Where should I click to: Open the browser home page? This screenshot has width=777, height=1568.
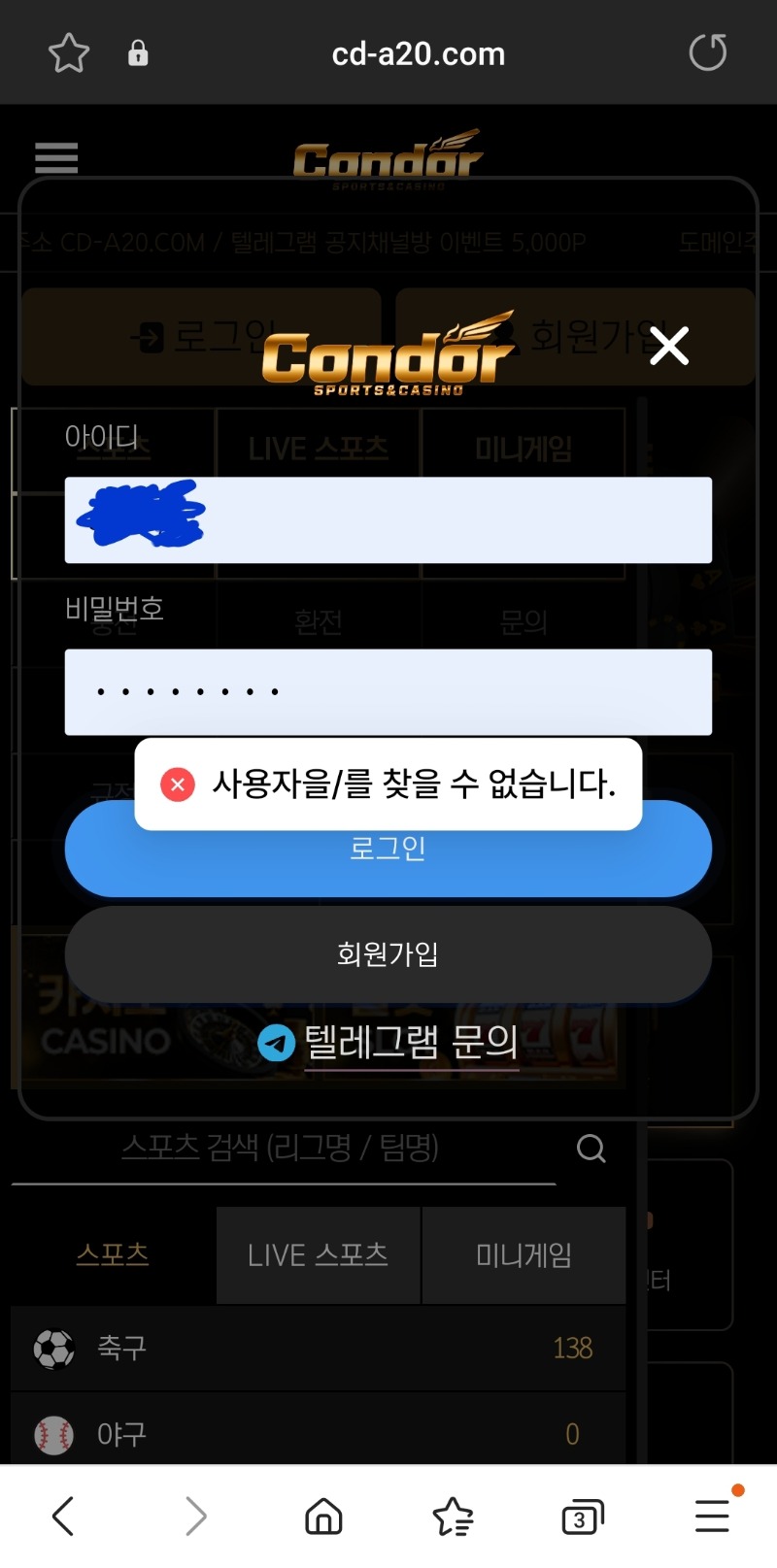[x=323, y=1516]
